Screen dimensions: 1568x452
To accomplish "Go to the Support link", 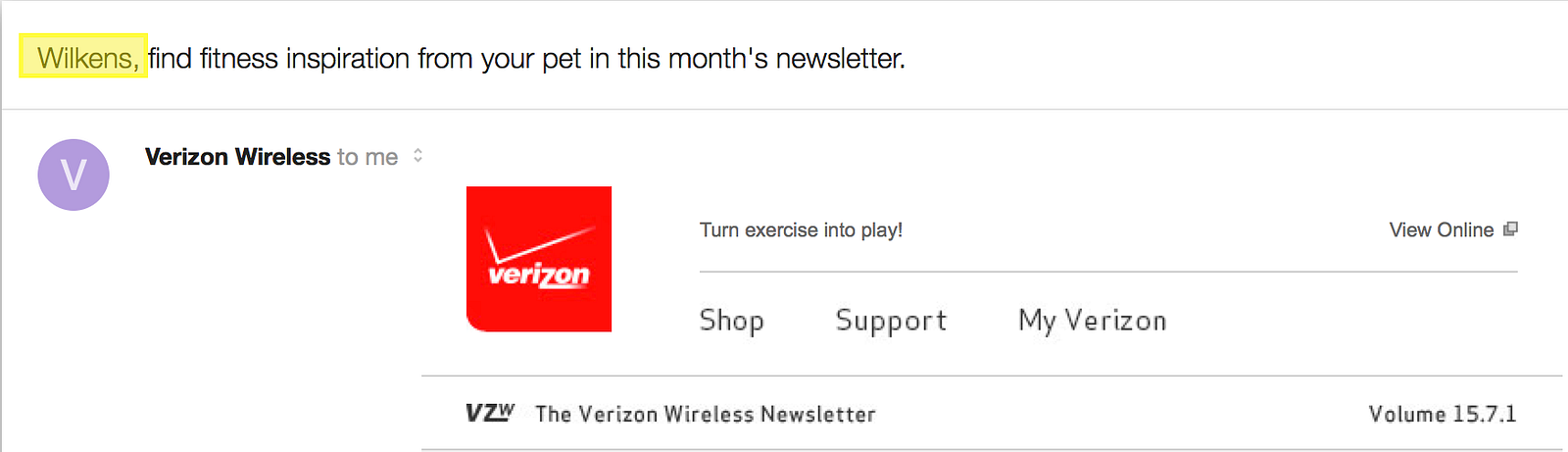I will [x=891, y=321].
